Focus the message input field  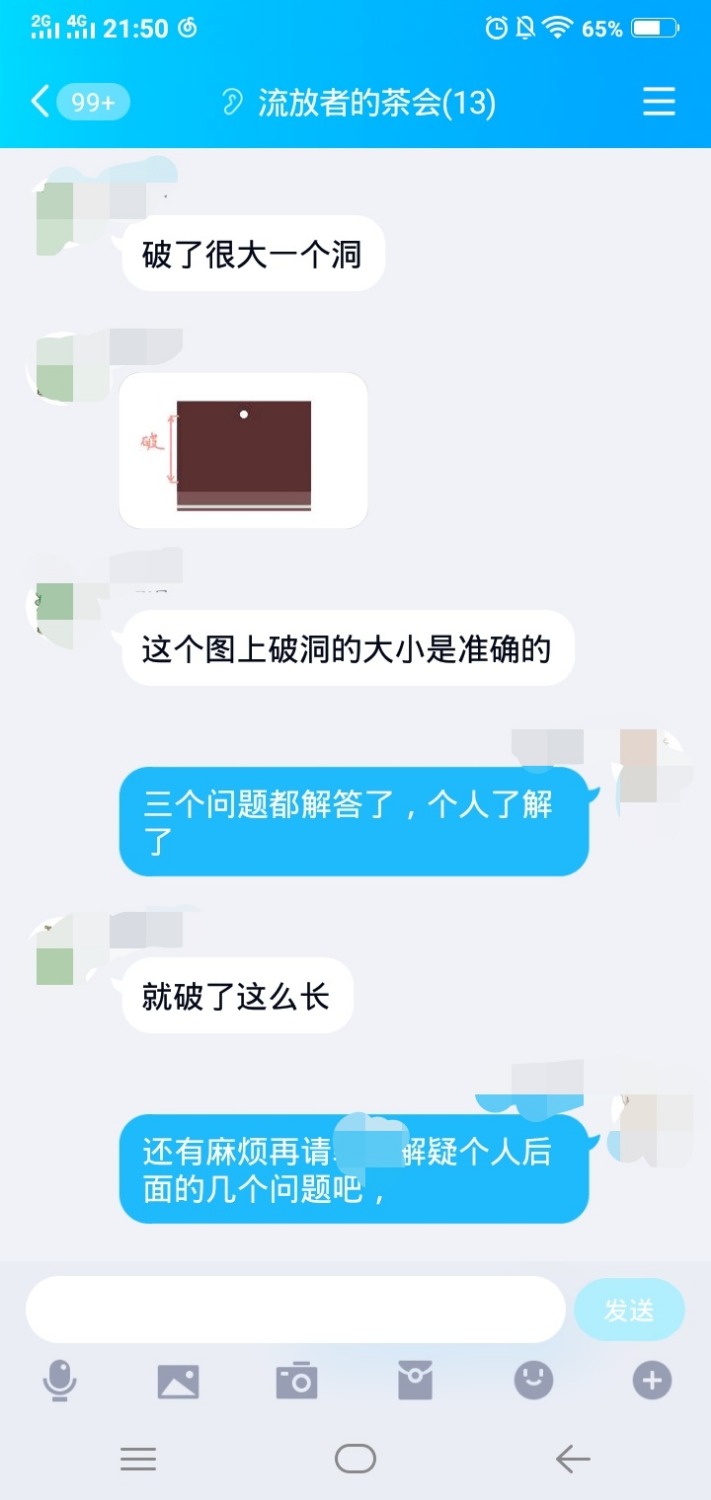295,1309
